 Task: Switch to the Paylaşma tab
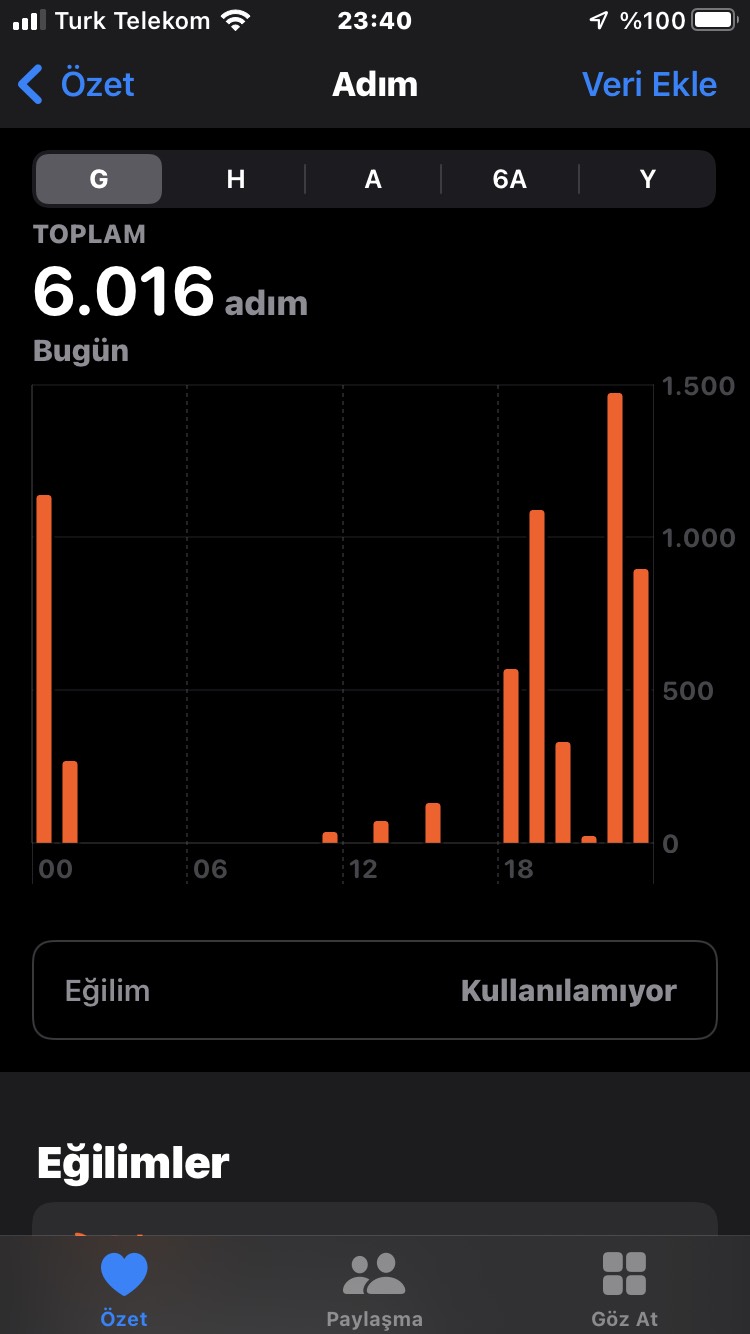point(375,1288)
